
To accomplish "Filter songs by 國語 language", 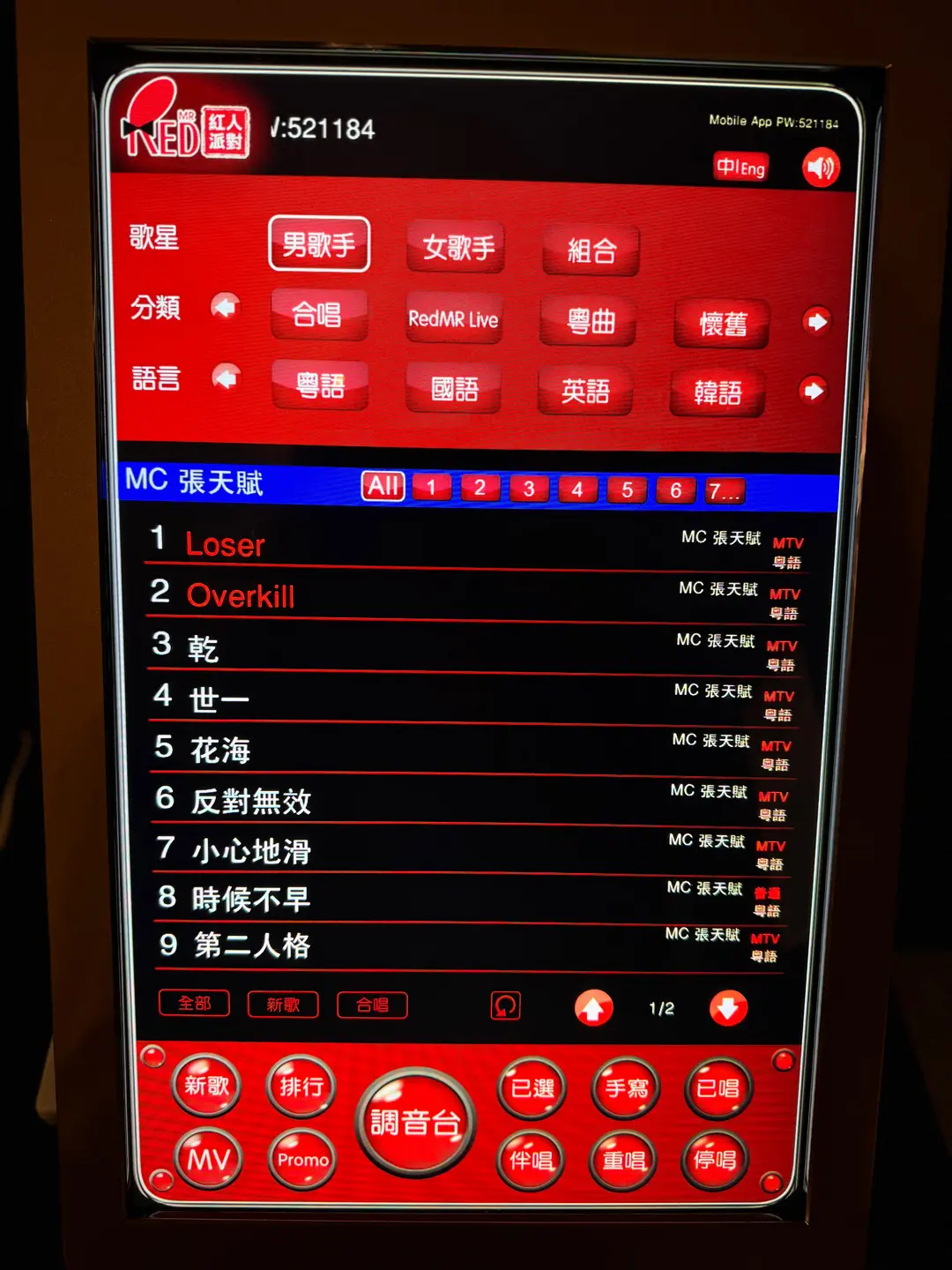I will pos(454,389).
